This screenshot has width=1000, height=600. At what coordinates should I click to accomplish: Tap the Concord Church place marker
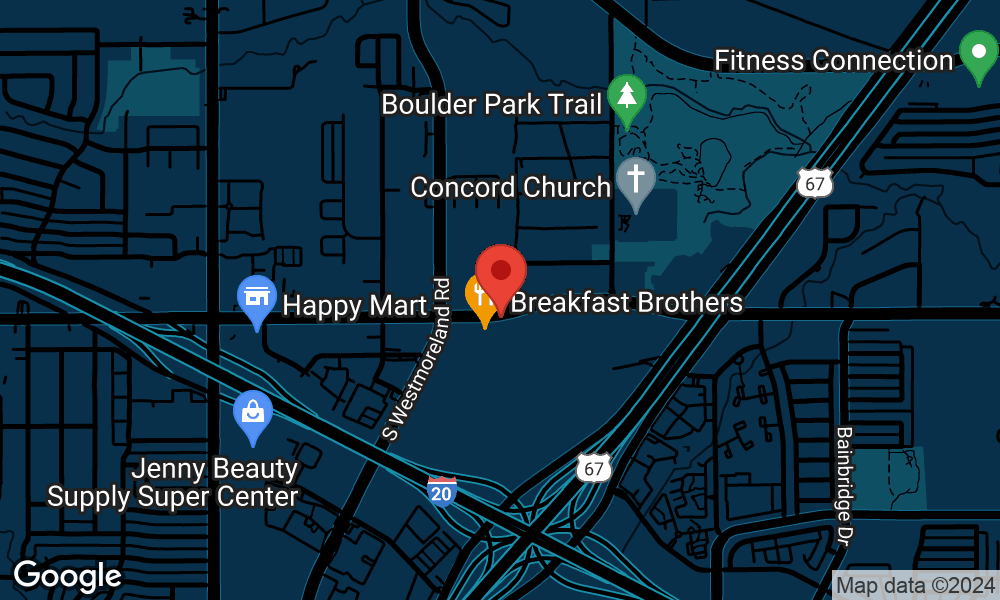tap(634, 181)
